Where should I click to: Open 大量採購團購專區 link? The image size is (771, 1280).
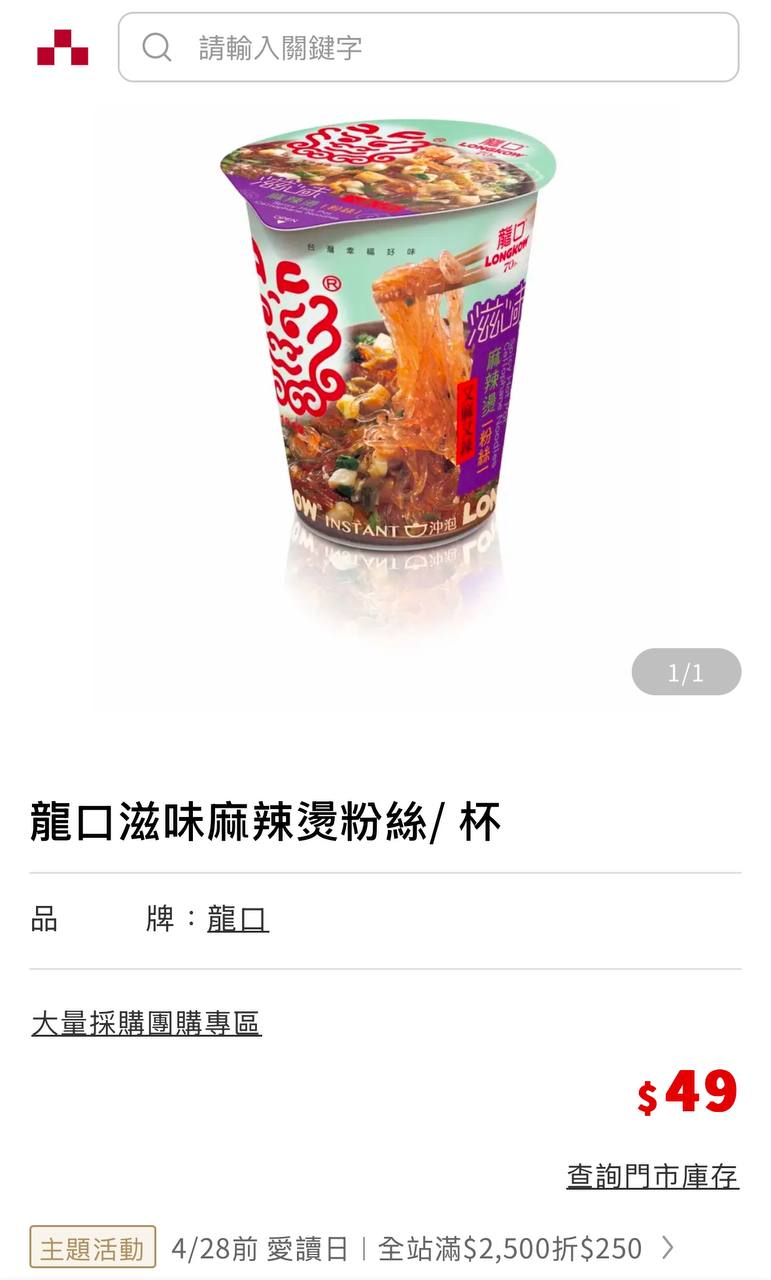click(146, 1023)
